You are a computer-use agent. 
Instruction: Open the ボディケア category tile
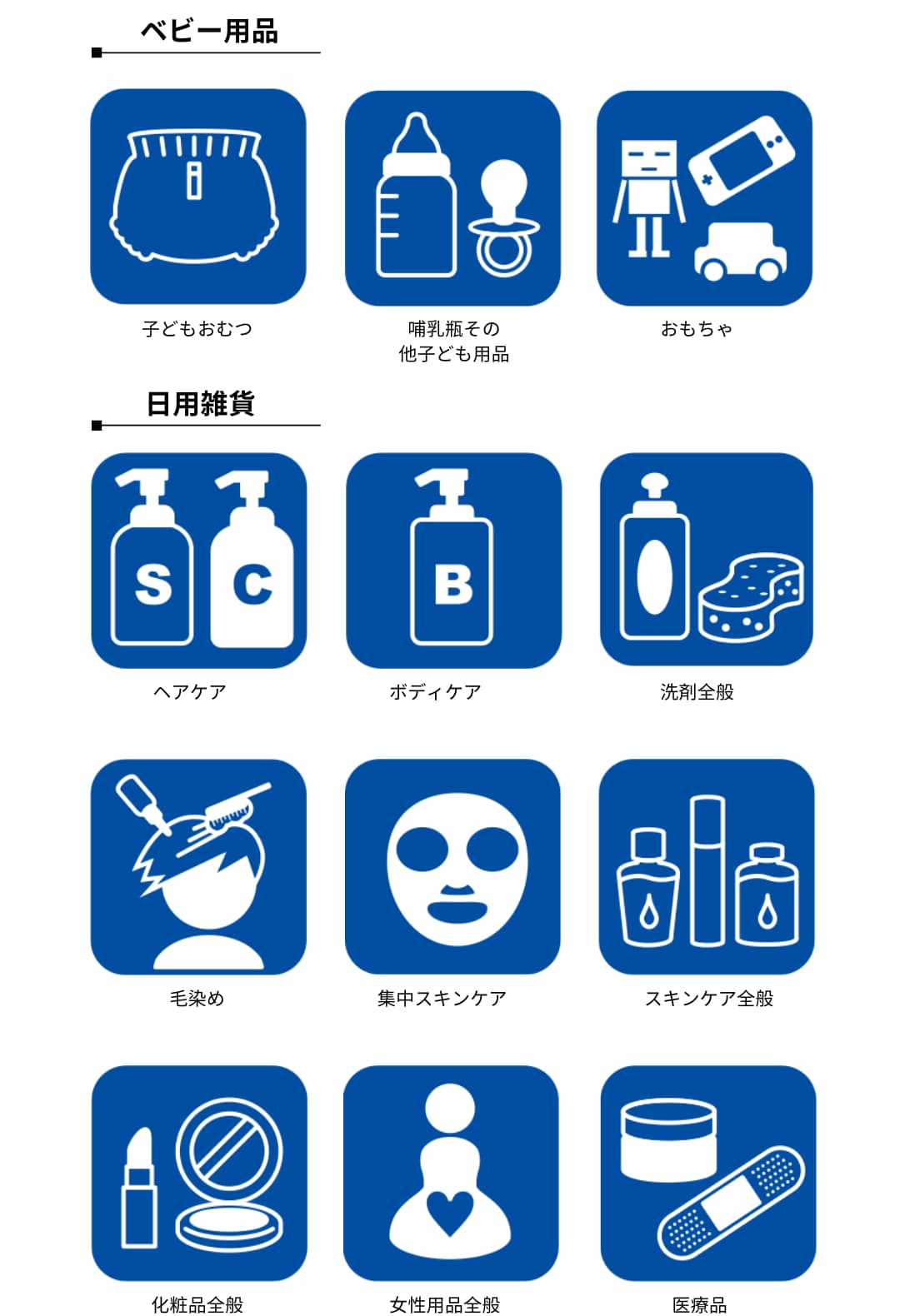pos(453,561)
